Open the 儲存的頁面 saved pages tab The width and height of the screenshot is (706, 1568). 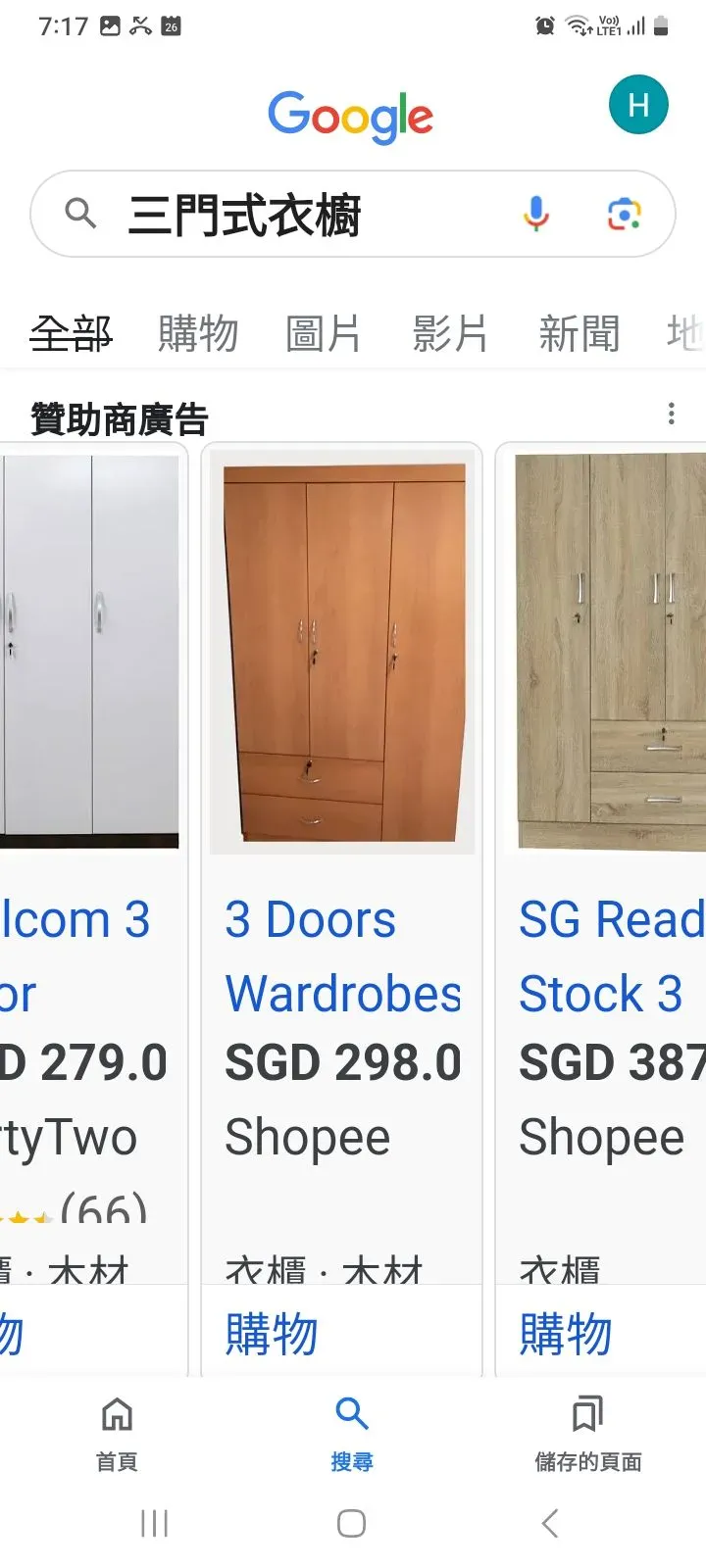click(587, 1435)
